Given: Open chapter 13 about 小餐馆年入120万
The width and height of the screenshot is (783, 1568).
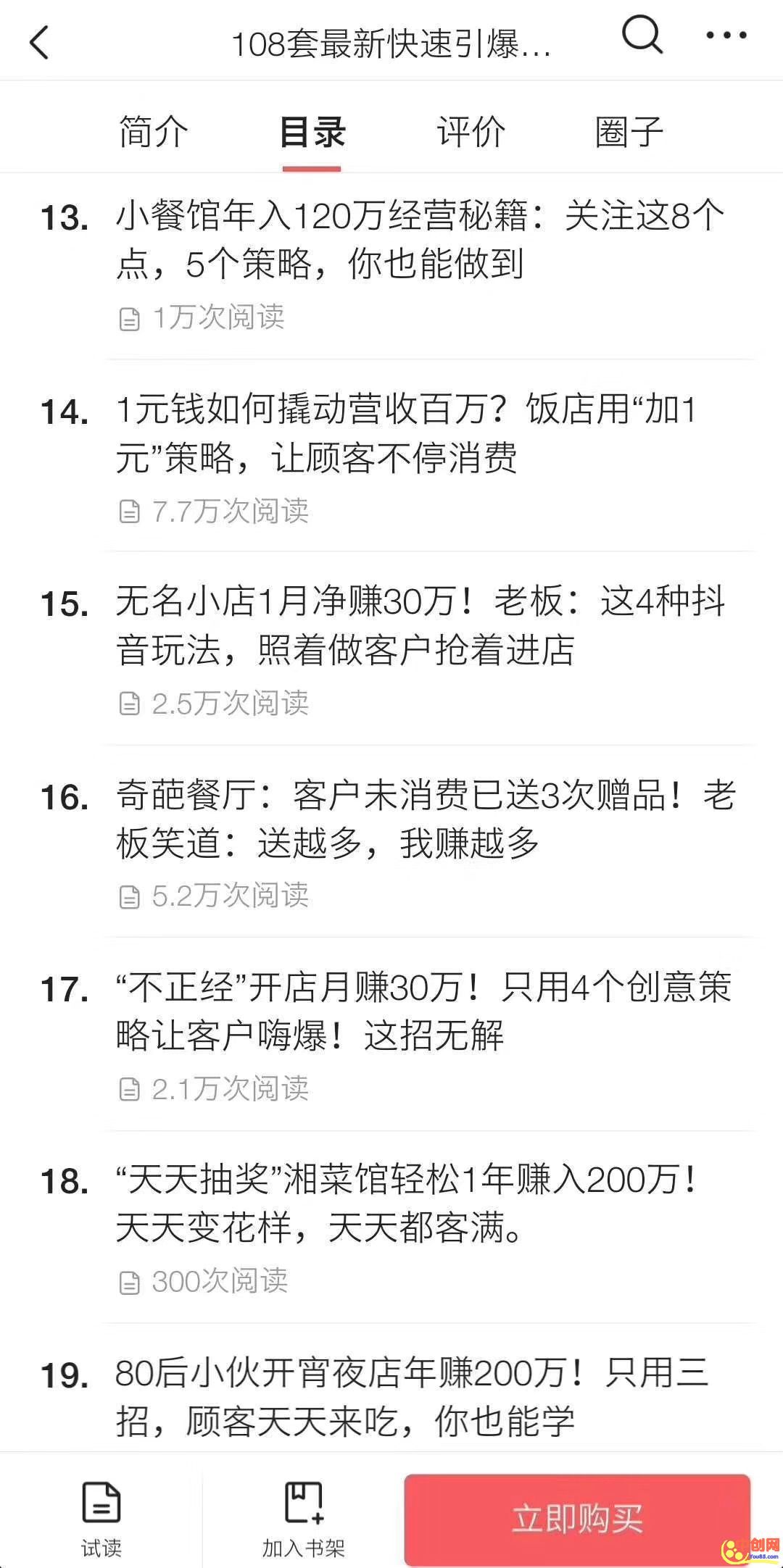Looking at the screenshot, I should (x=420, y=240).
